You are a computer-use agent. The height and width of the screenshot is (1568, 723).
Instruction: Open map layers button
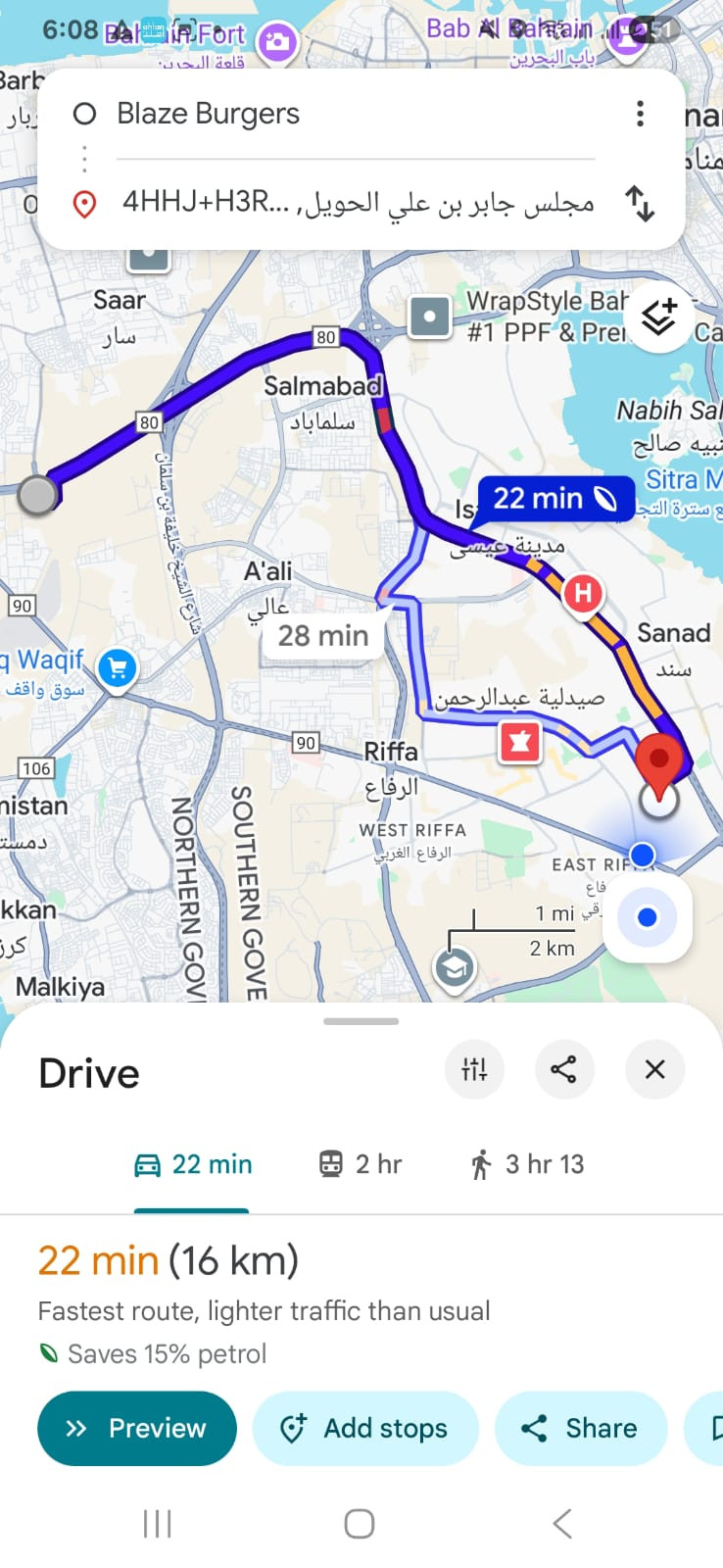659,318
